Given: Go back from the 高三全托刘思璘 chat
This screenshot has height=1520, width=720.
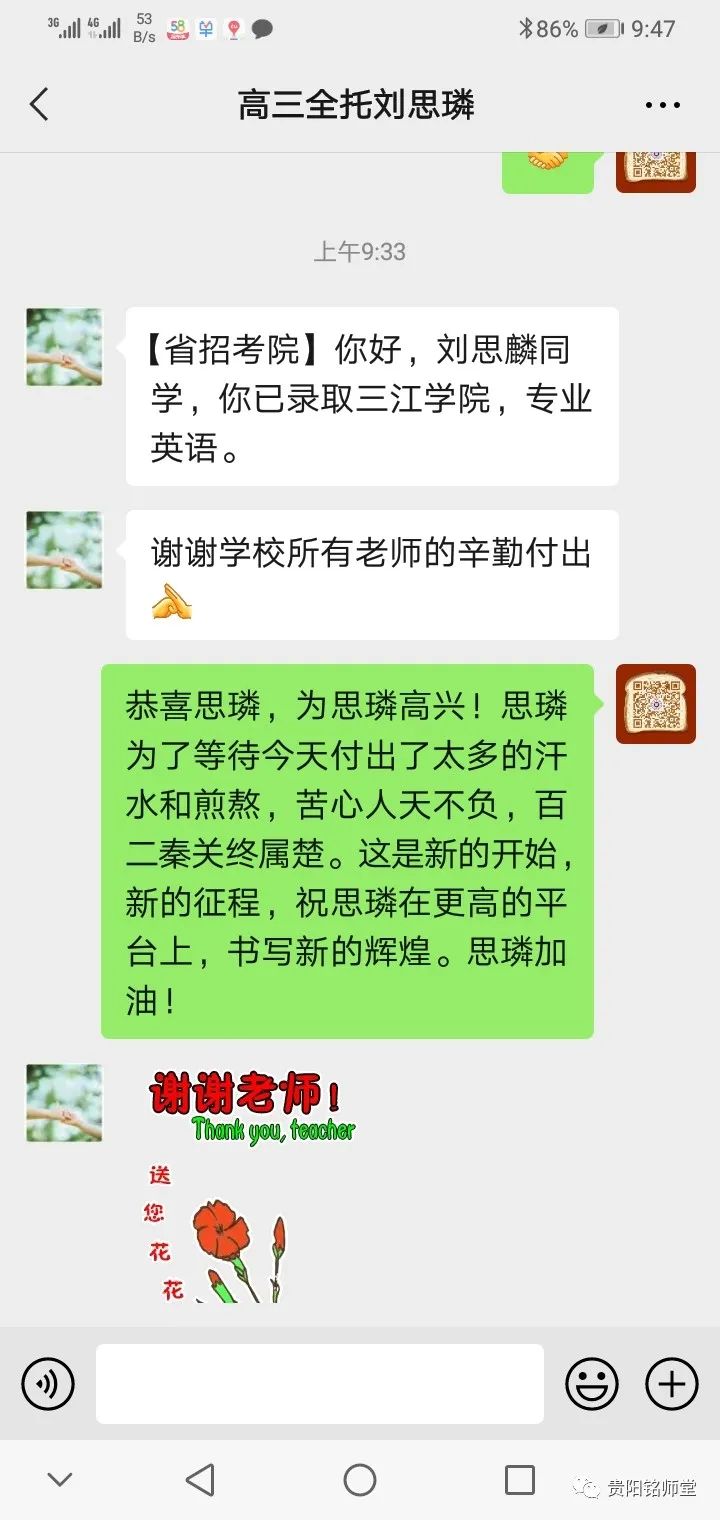Looking at the screenshot, I should [39, 105].
